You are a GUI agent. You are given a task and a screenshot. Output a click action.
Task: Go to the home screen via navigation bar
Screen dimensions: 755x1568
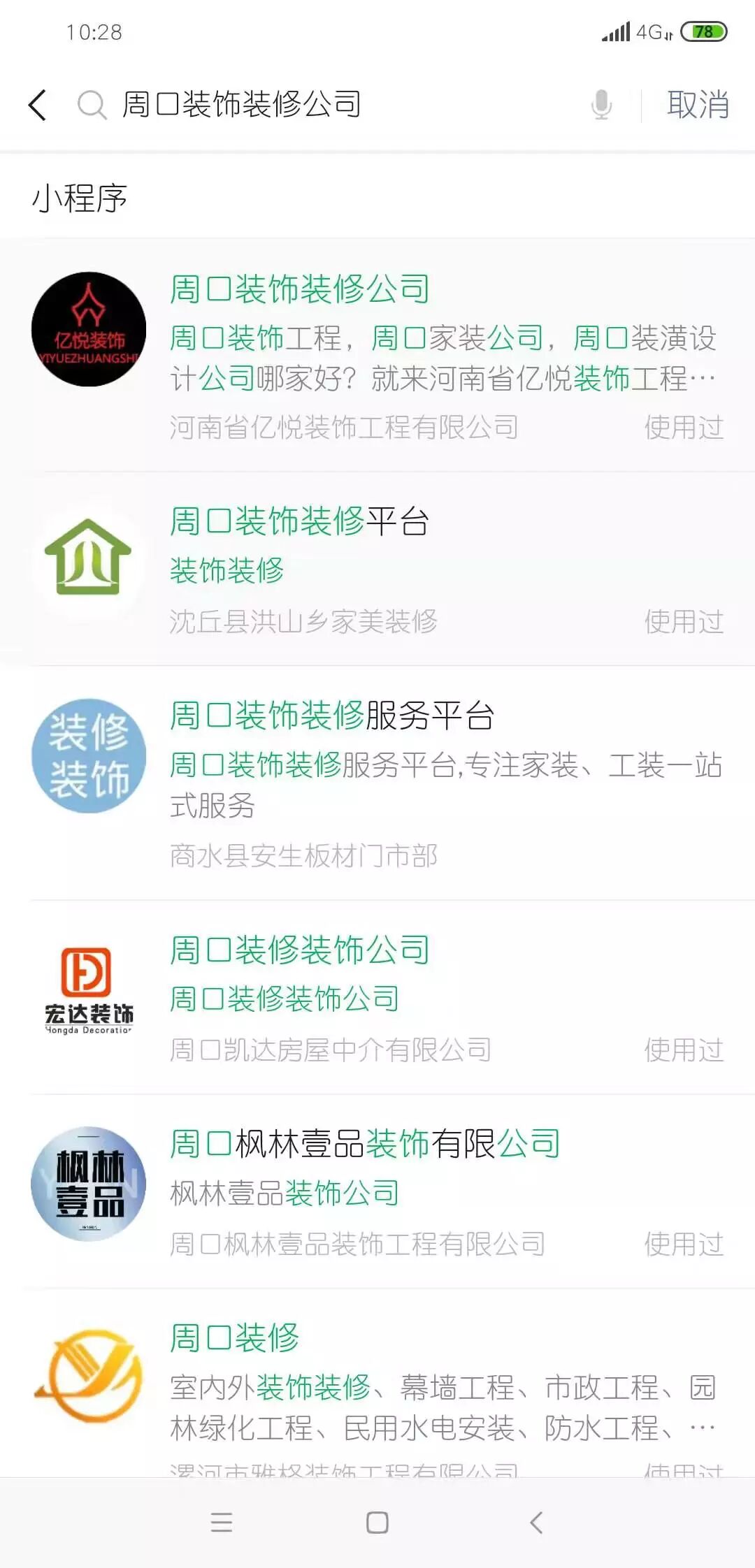[x=377, y=1522]
